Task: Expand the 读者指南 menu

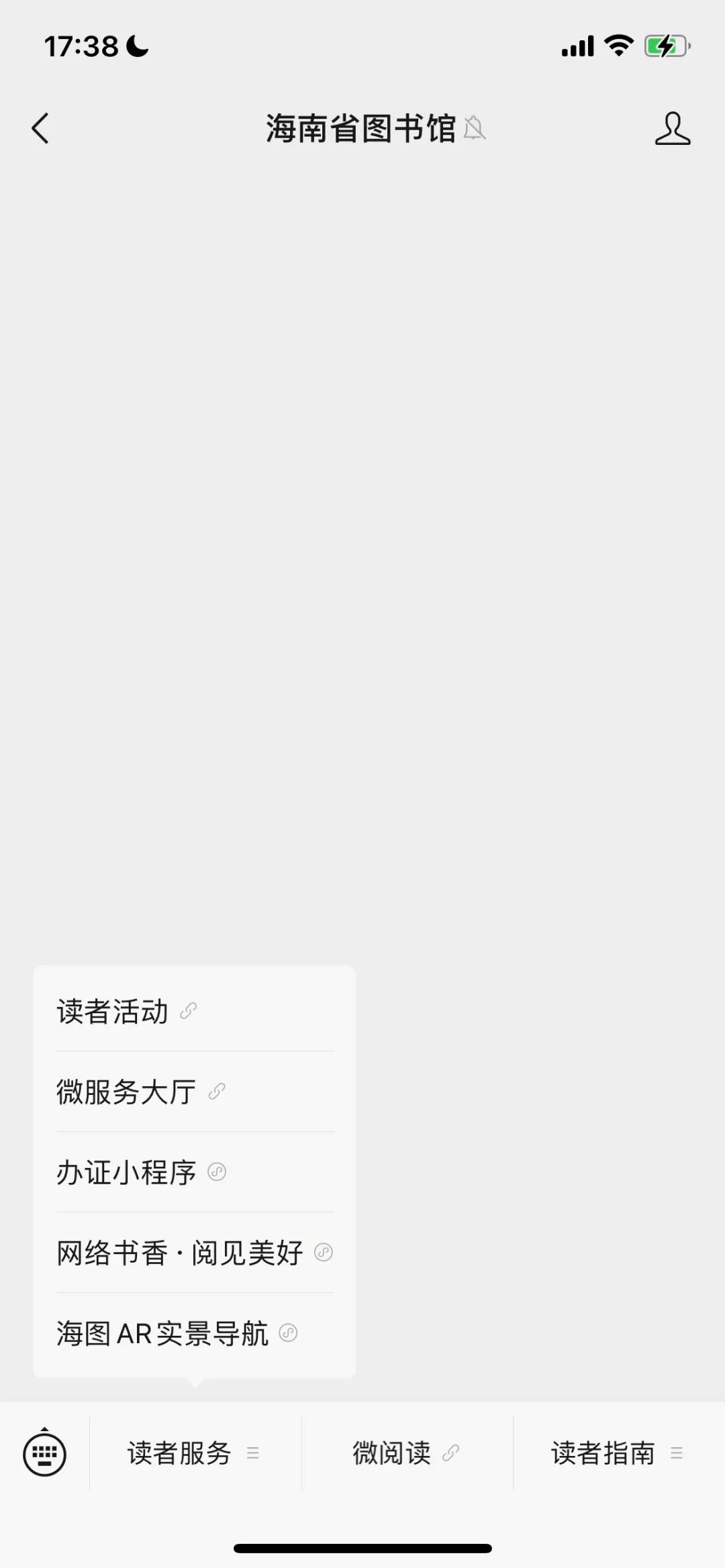Action: coord(618,1453)
